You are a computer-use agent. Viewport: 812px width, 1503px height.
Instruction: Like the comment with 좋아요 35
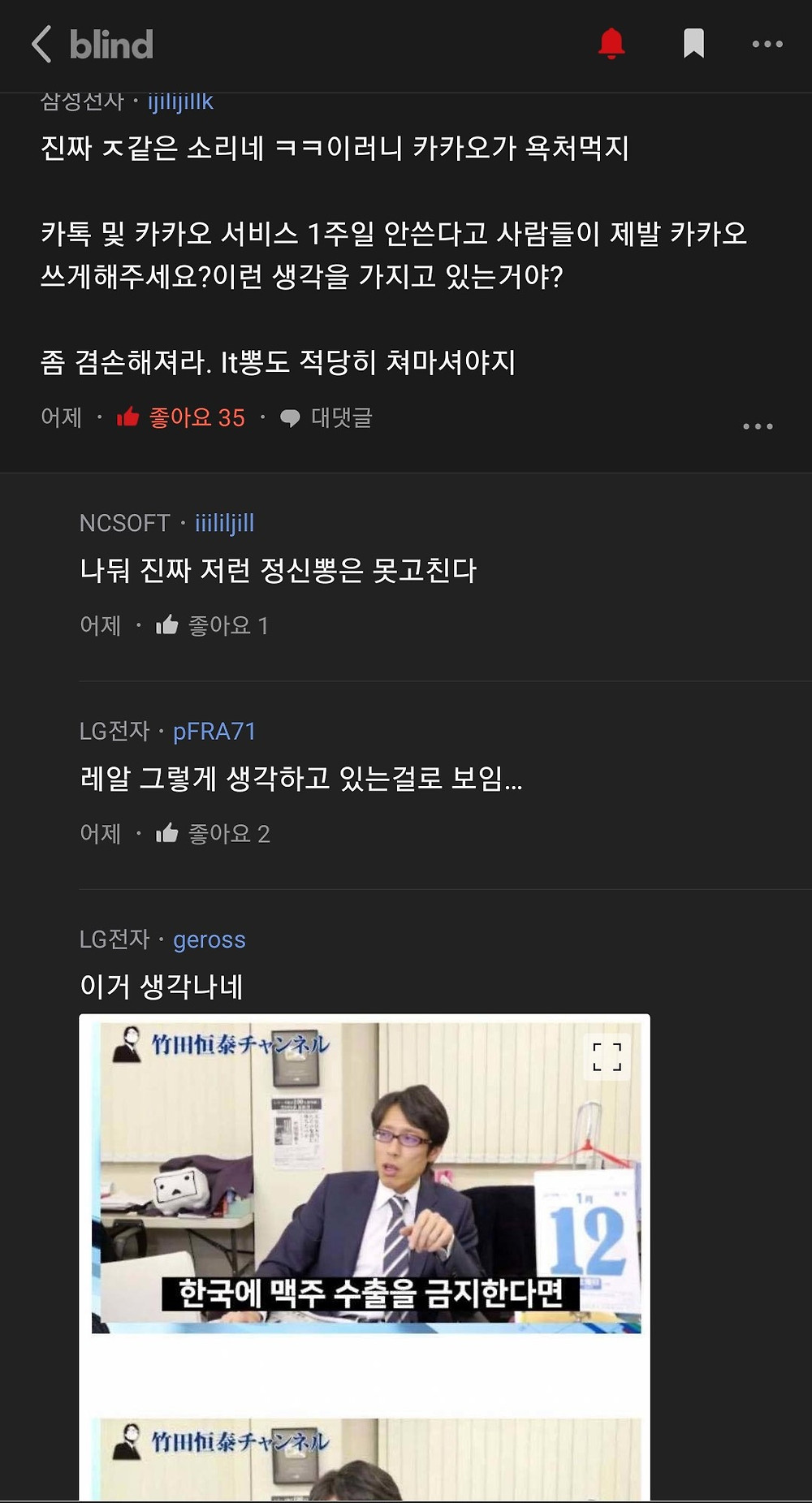point(128,417)
